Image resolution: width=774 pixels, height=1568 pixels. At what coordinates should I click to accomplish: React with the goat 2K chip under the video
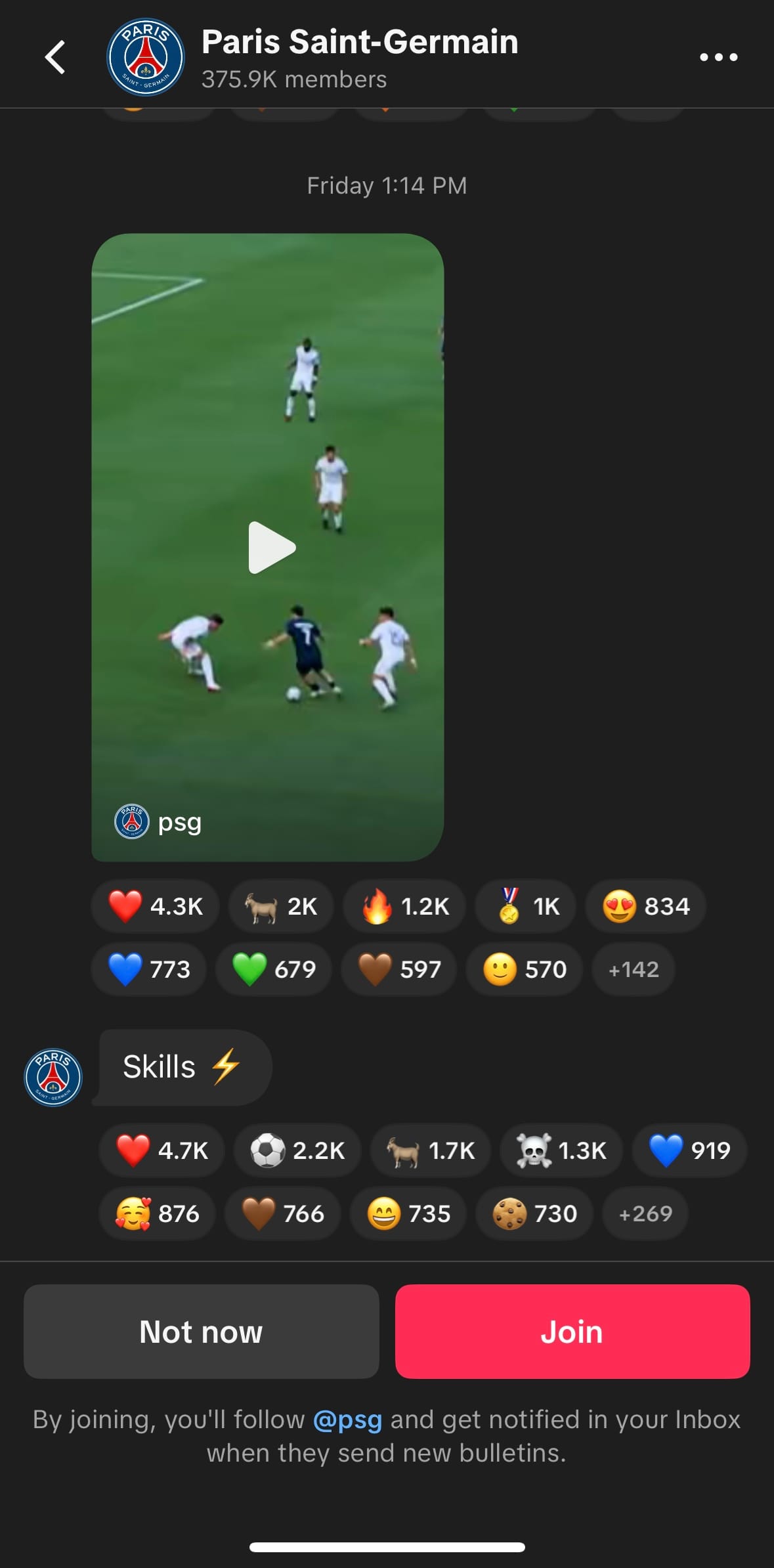click(x=281, y=906)
